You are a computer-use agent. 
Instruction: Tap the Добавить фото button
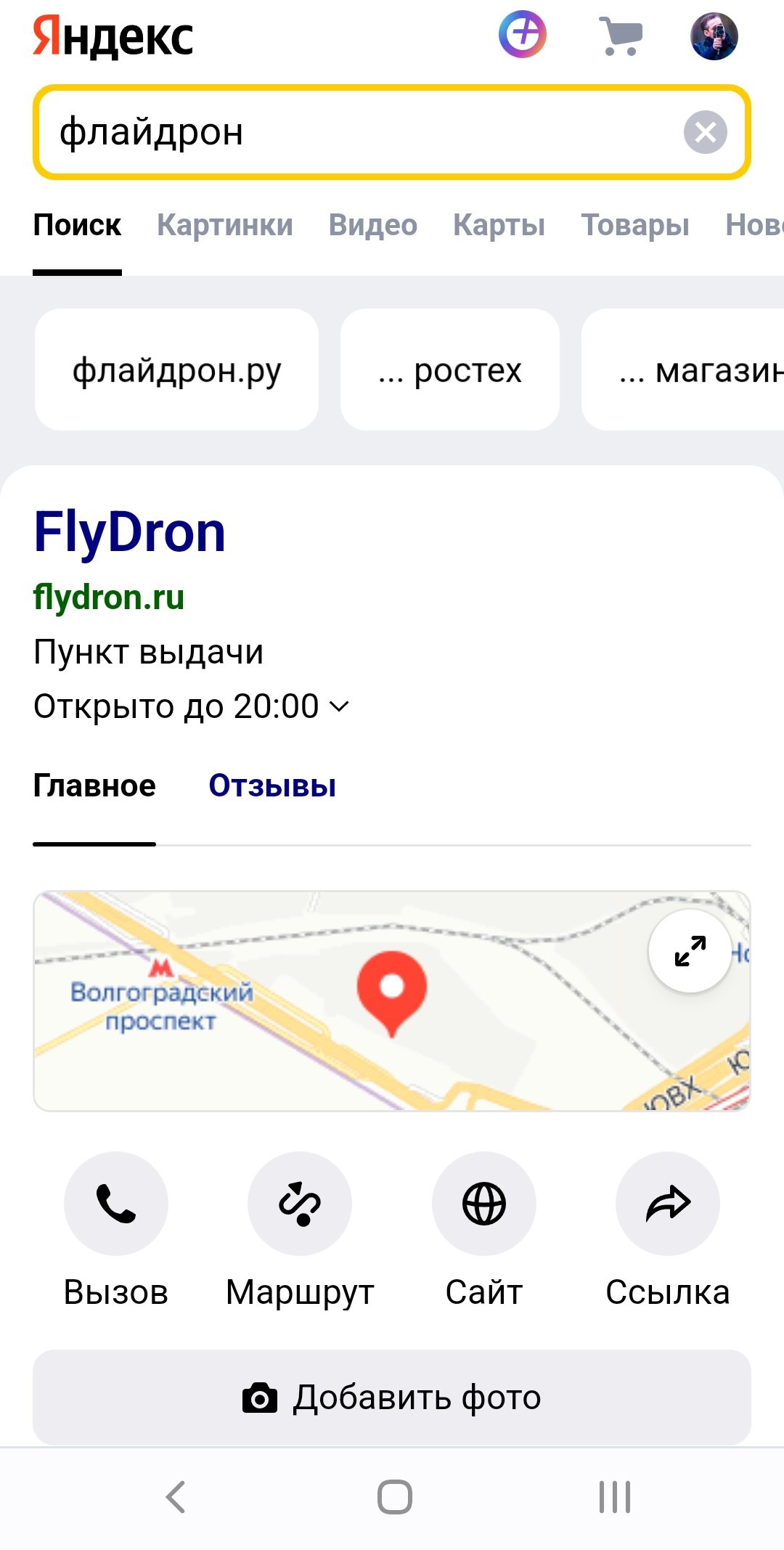coord(392,1398)
